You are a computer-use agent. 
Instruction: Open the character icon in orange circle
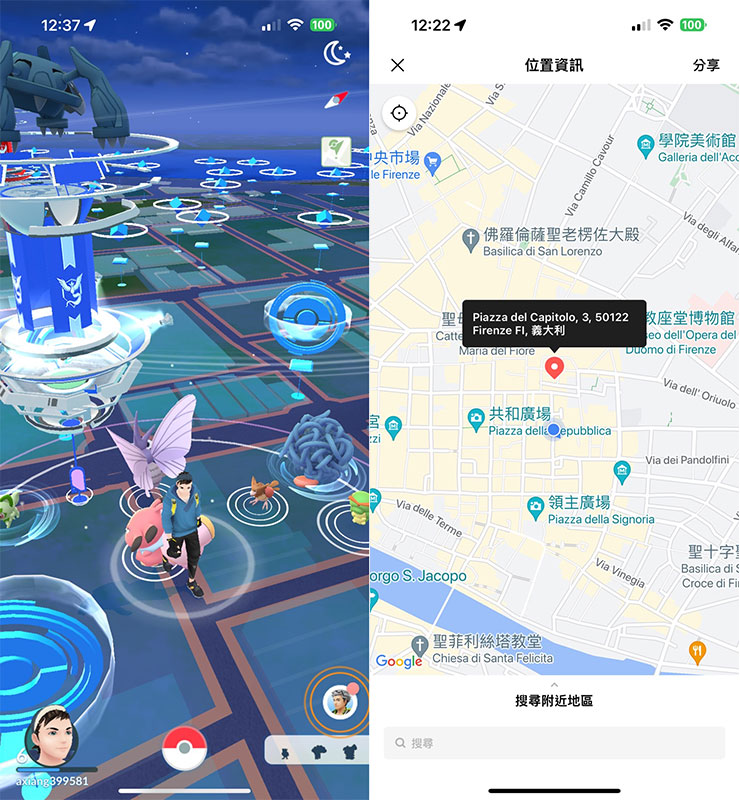(x=339, y=702)
